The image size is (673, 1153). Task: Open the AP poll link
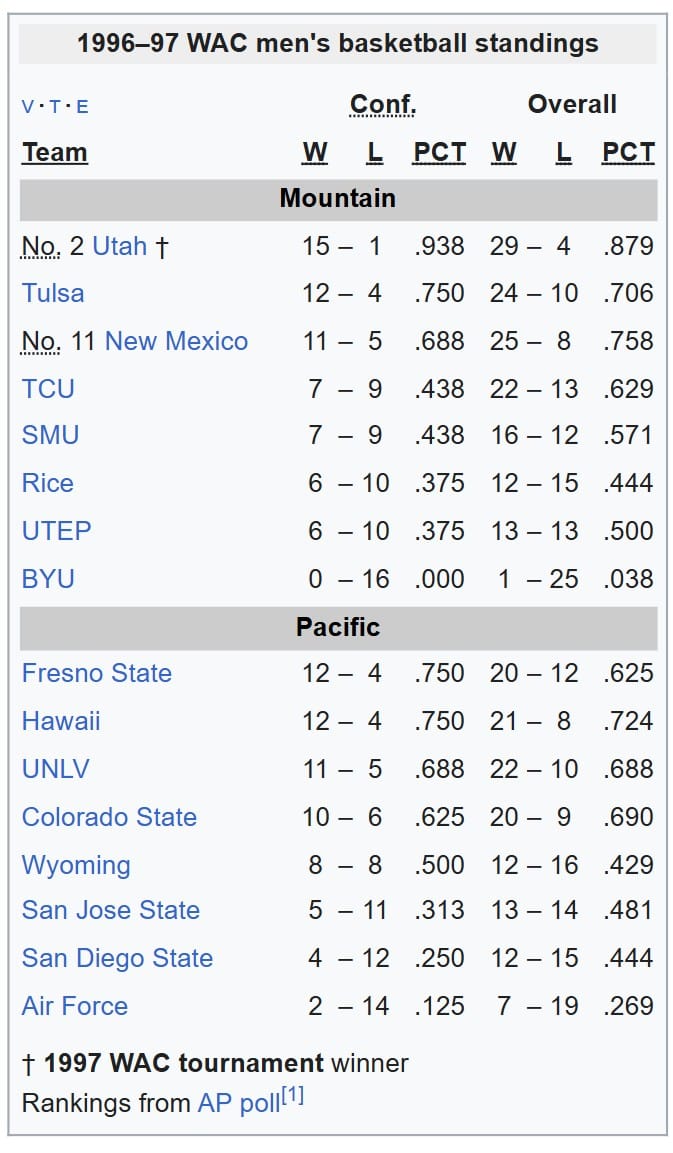pyautogui.click(x=238, y=1103)
